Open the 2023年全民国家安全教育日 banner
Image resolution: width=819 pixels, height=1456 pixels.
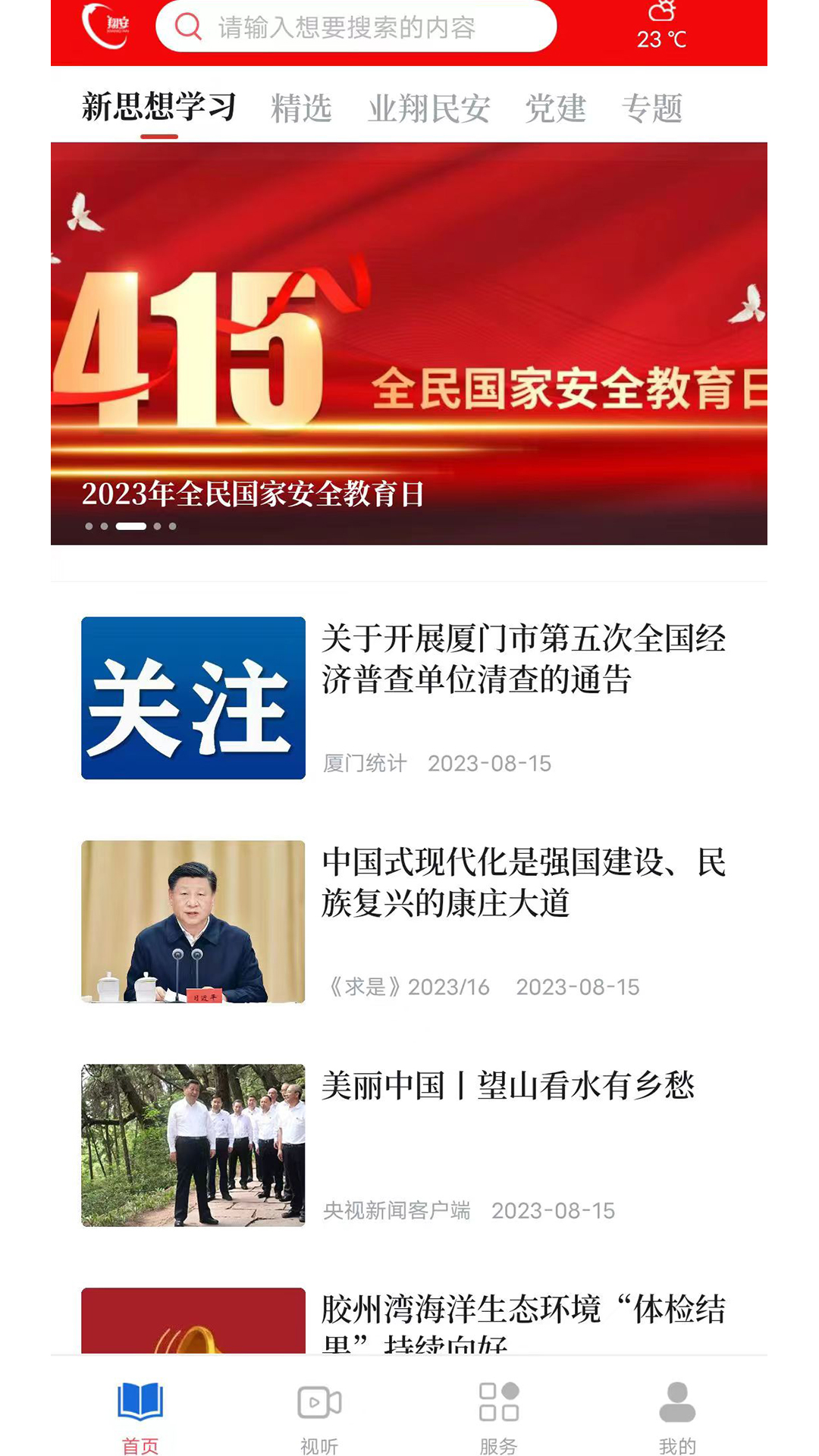[409, 343]
